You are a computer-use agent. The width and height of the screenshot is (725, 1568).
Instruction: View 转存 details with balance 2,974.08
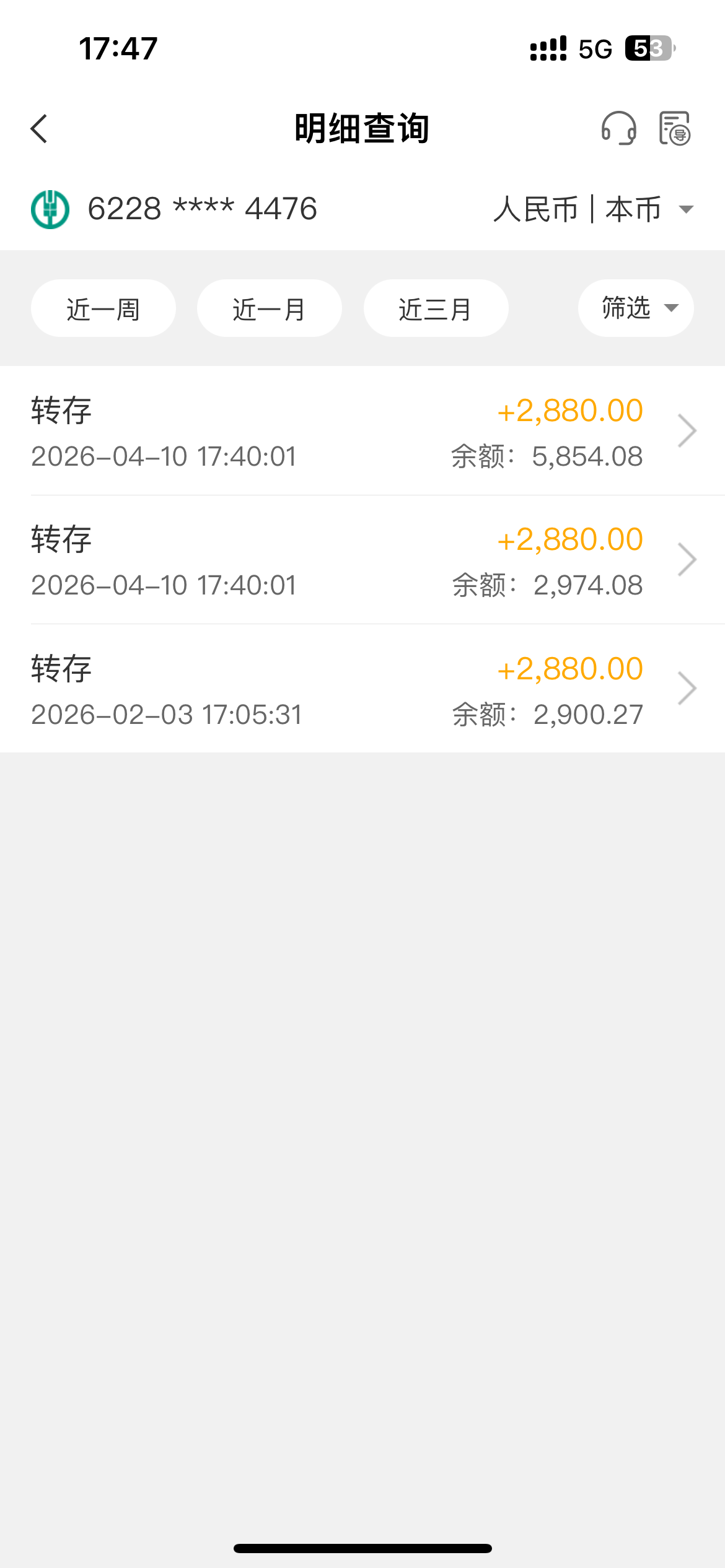(362, 560)
